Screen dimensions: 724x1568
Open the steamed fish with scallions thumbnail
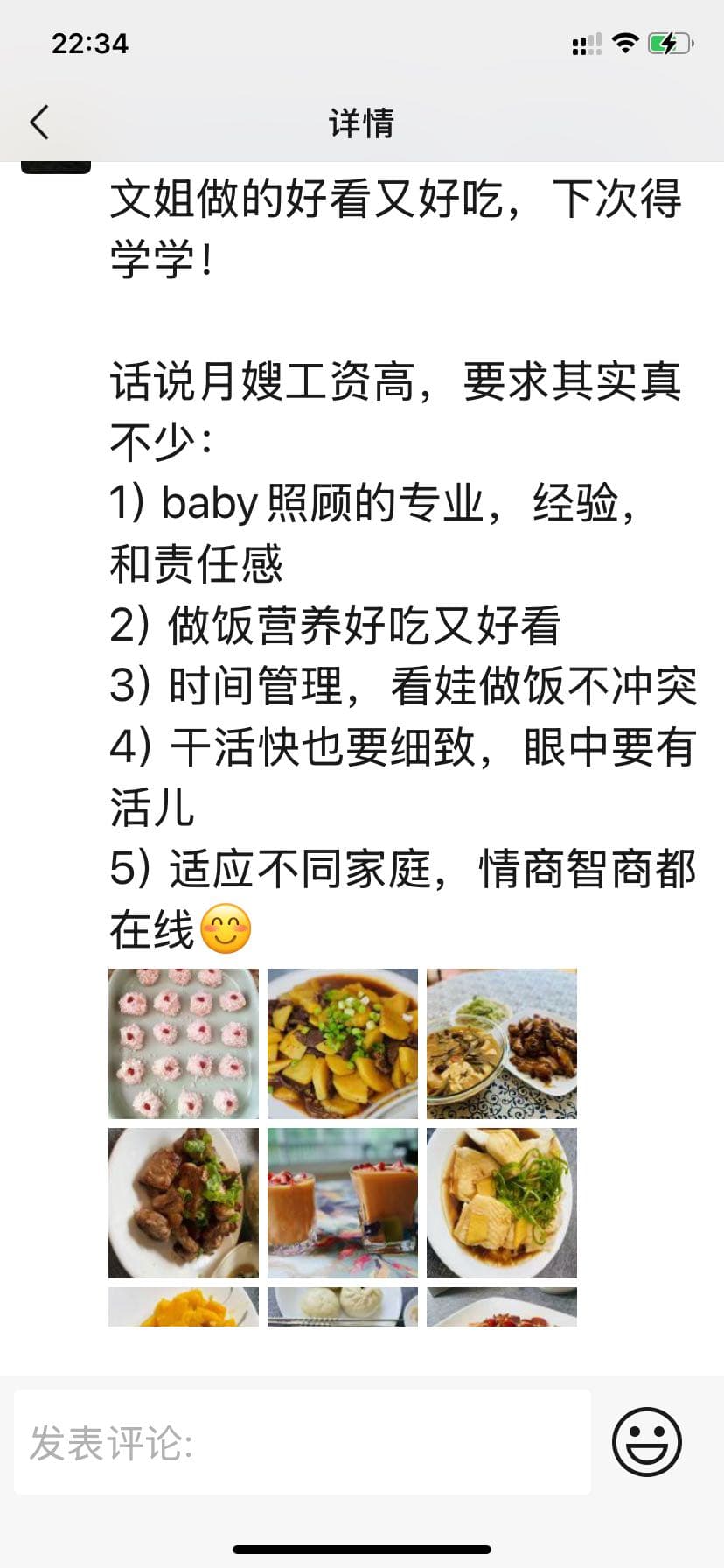tap(501, 1203)
